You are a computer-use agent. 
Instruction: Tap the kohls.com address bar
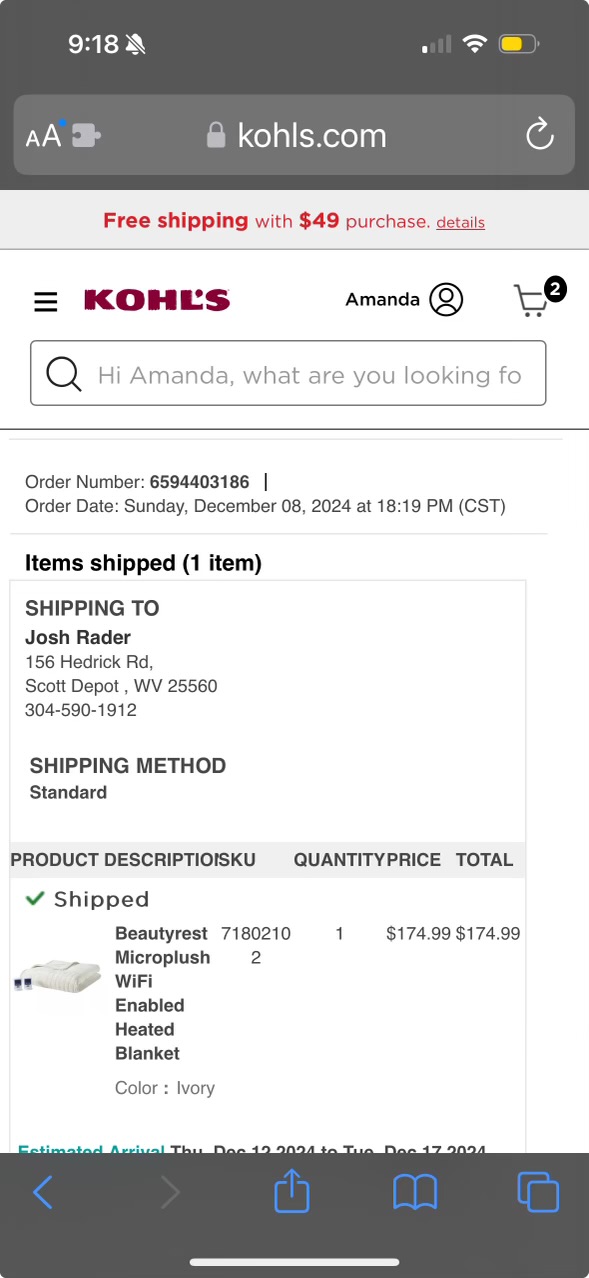(x=295, y=135)
